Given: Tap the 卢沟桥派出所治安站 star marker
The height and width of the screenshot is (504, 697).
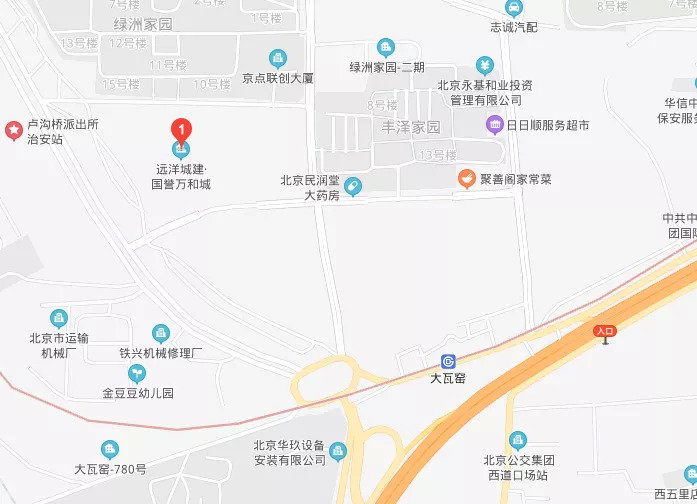Looking at the screenshot, I should (x=13, y=130).
